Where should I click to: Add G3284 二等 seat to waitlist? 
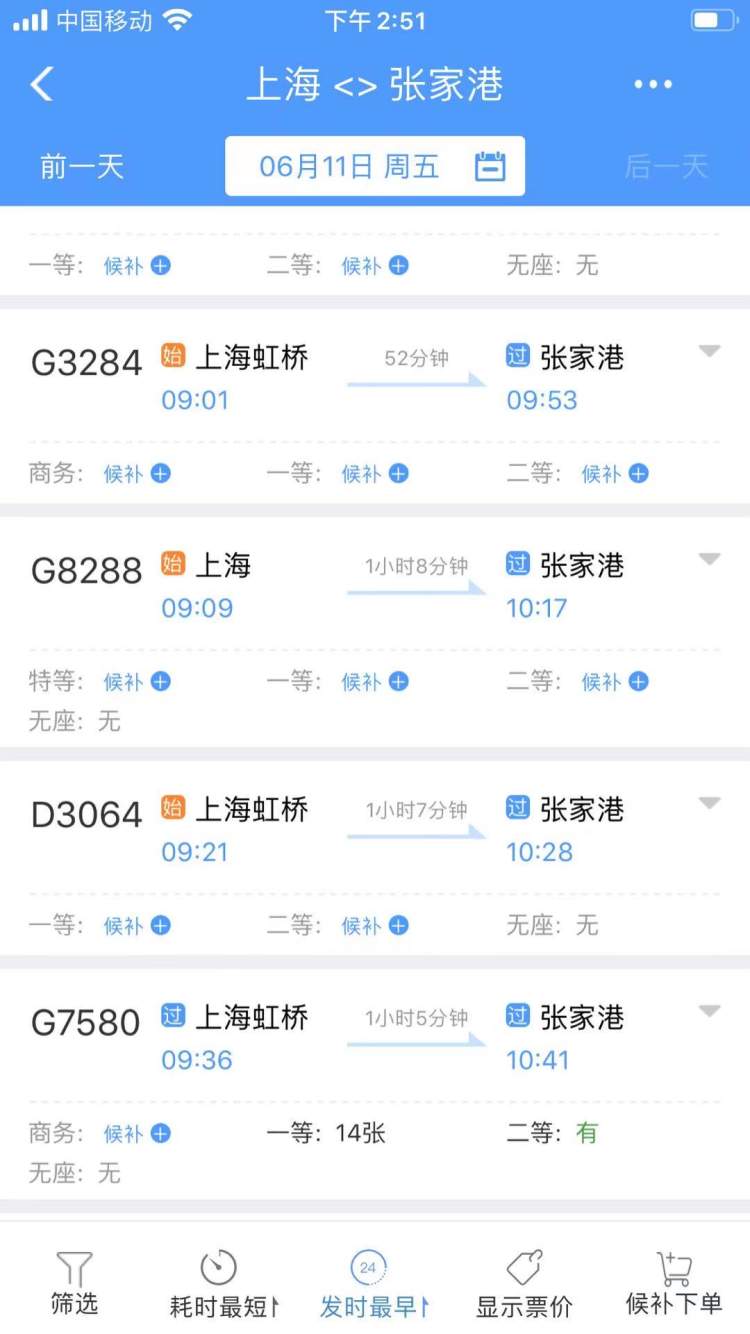pyautogui.click(x=616, y=473)
